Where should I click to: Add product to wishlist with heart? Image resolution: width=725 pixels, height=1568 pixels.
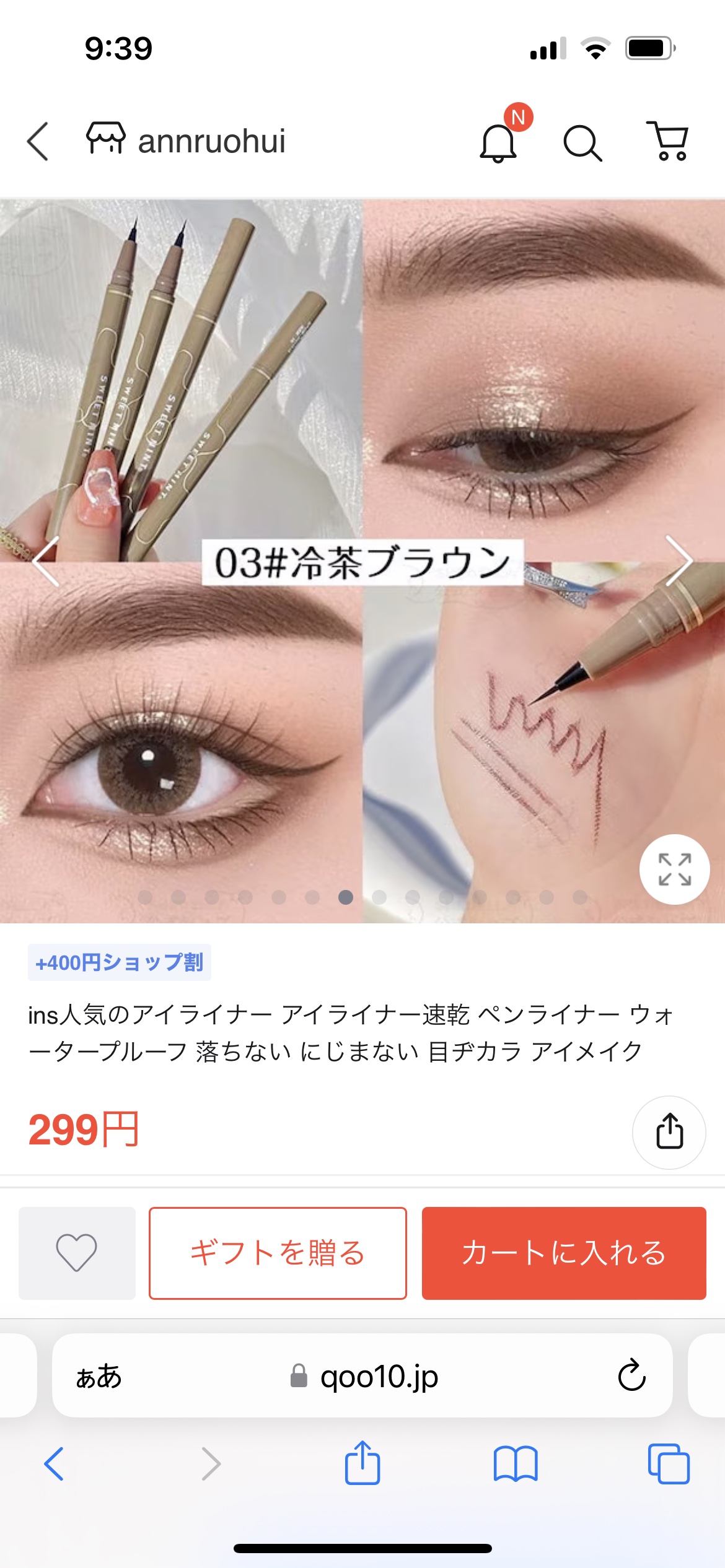tap(77, 1253)
